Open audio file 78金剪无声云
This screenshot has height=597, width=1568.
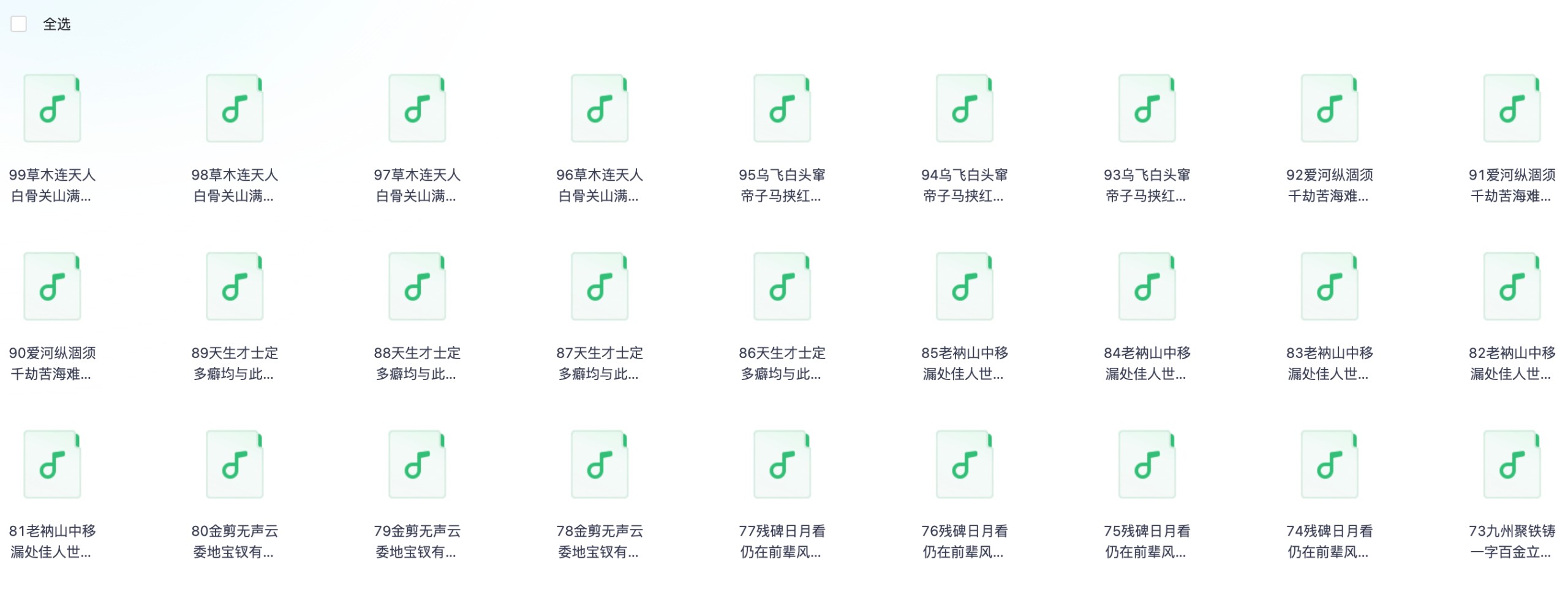tap(600, 465)
